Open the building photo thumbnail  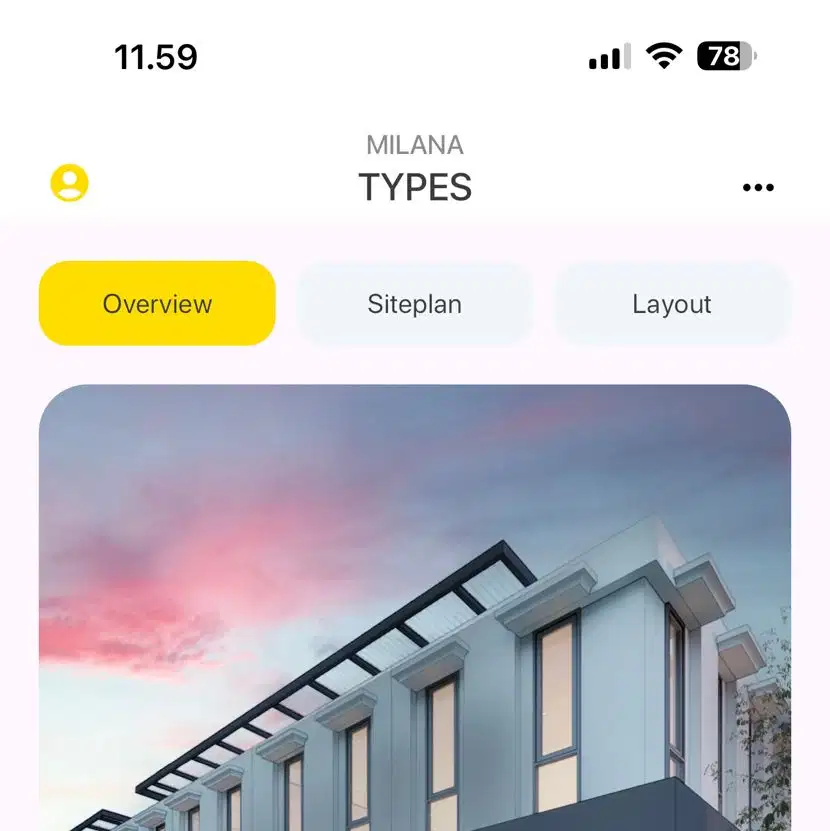coord(414,600)
